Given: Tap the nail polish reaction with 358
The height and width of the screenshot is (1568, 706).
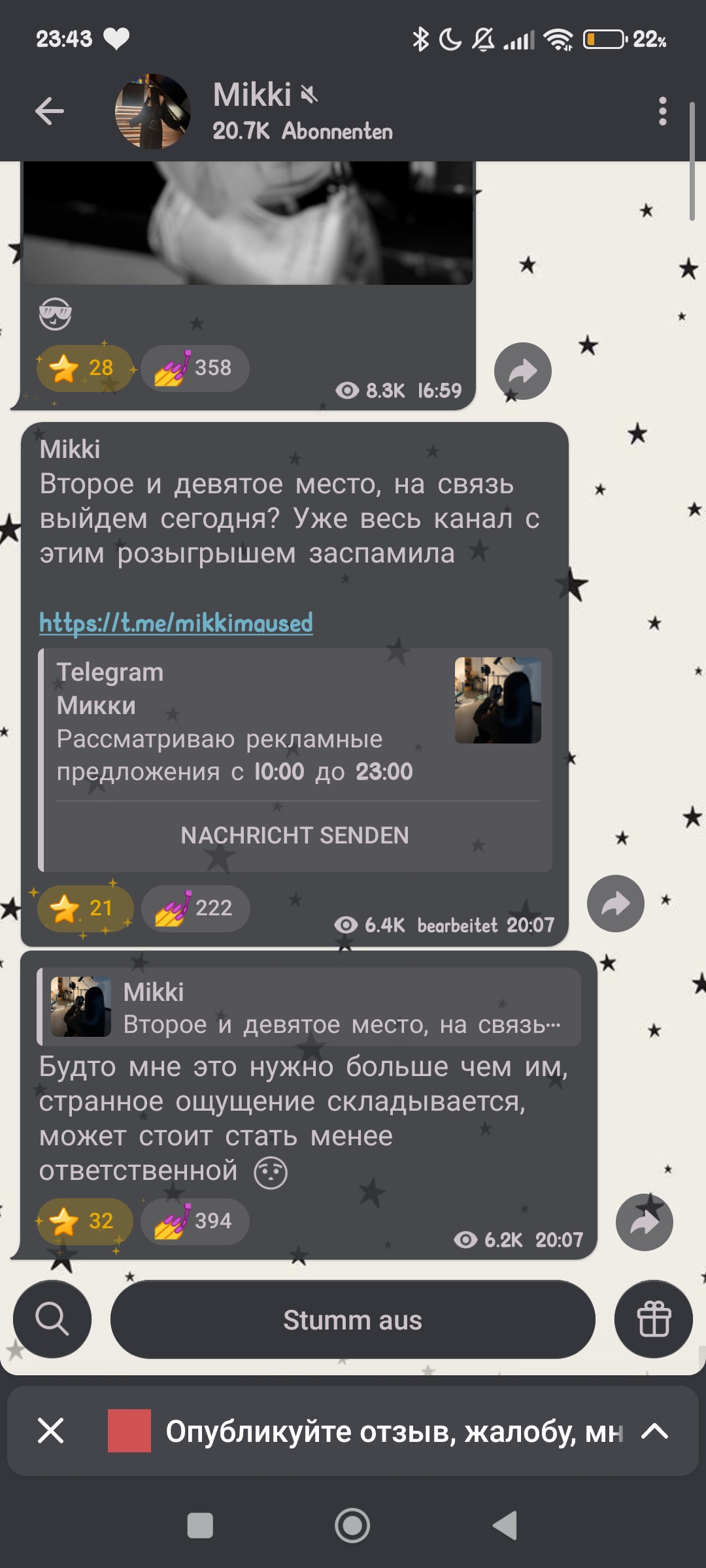Looking at the screenshot, I should (195, 368).
